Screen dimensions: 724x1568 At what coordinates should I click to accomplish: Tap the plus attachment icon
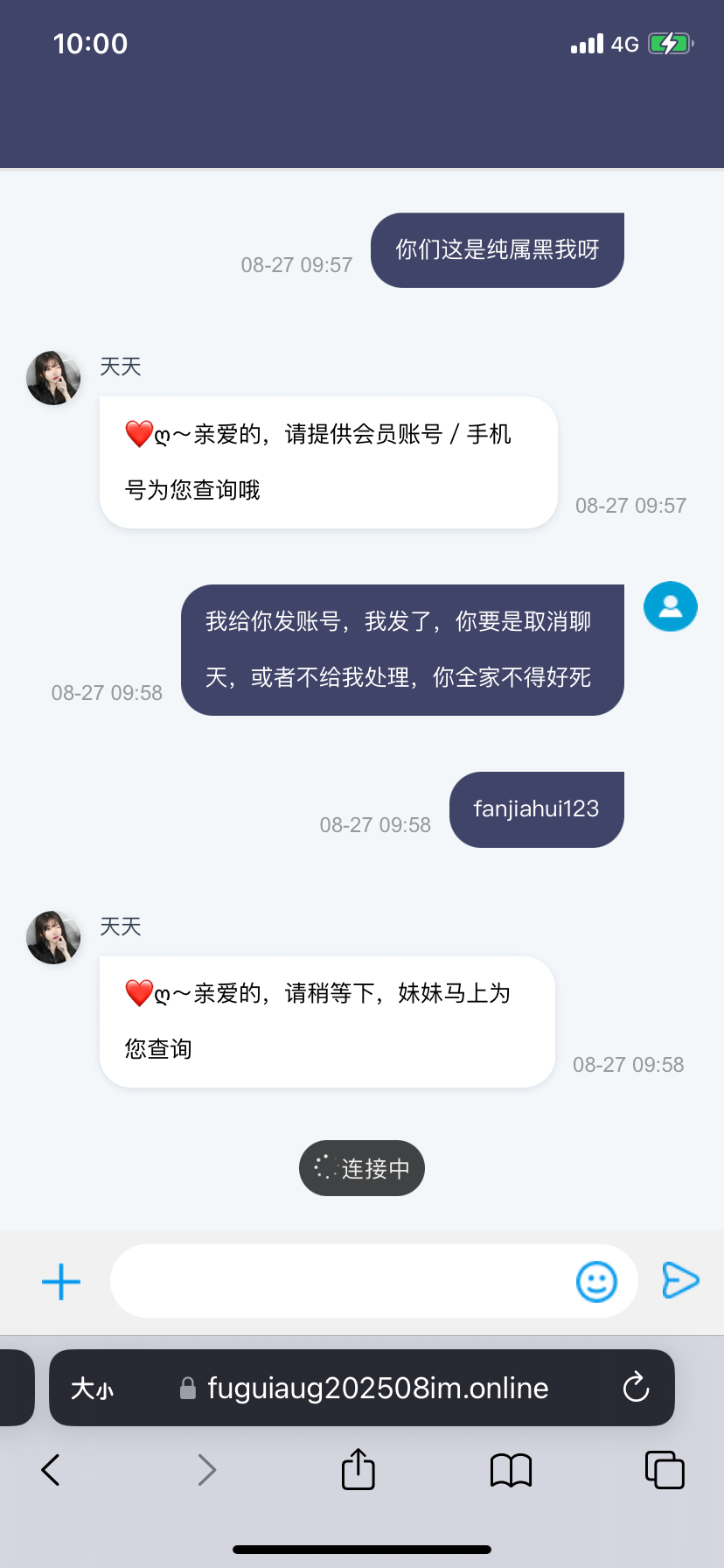tap(61, 1282)
